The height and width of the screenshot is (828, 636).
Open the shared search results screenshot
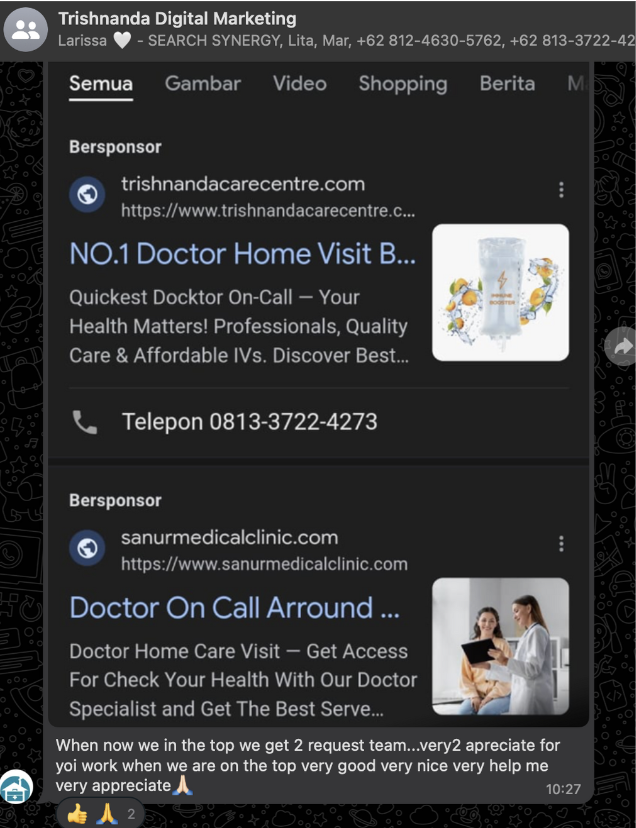point(318,390)
